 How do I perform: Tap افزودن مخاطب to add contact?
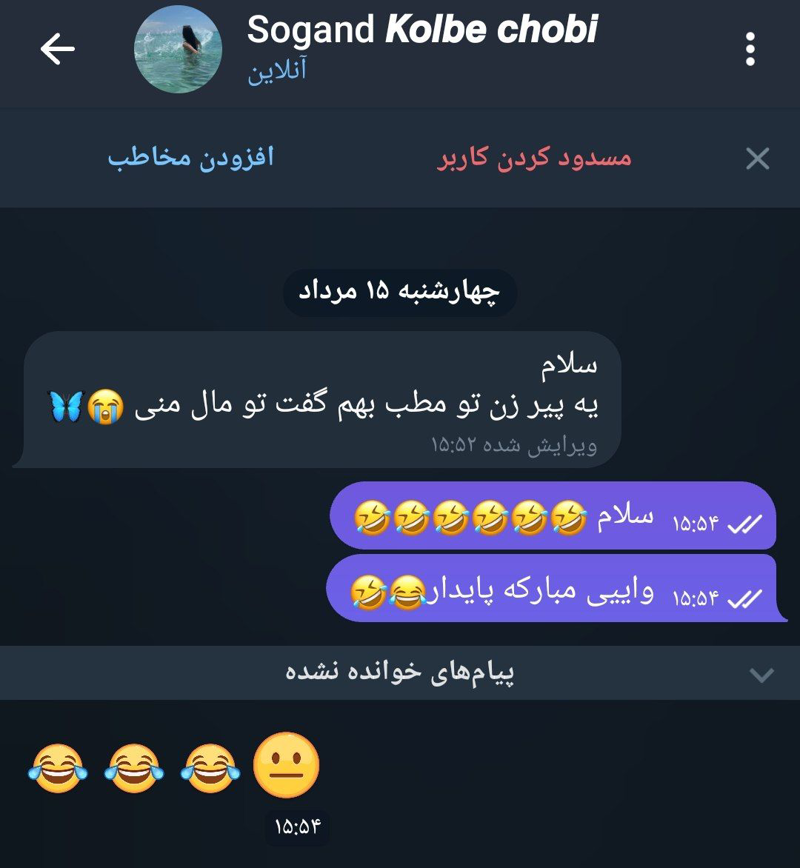(191, 158)
